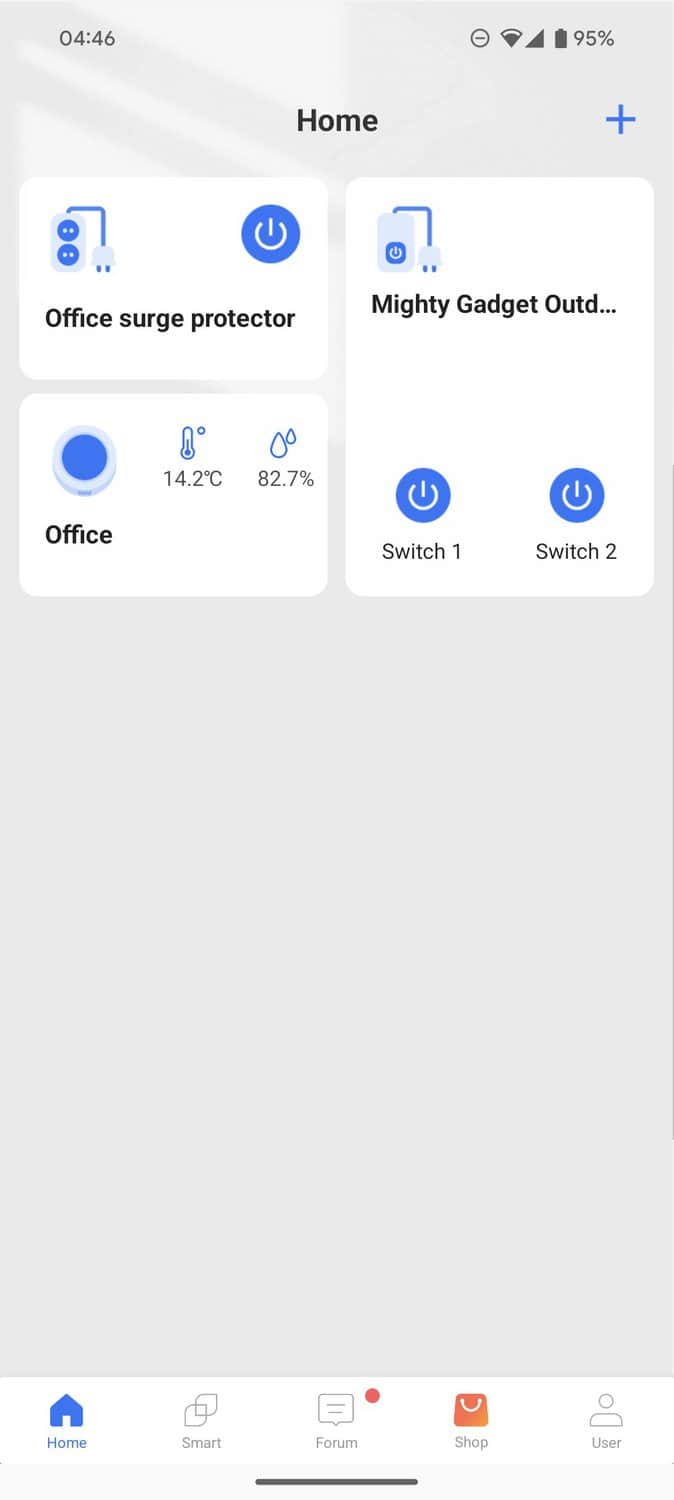Select the Home tab

[66, 1421]
